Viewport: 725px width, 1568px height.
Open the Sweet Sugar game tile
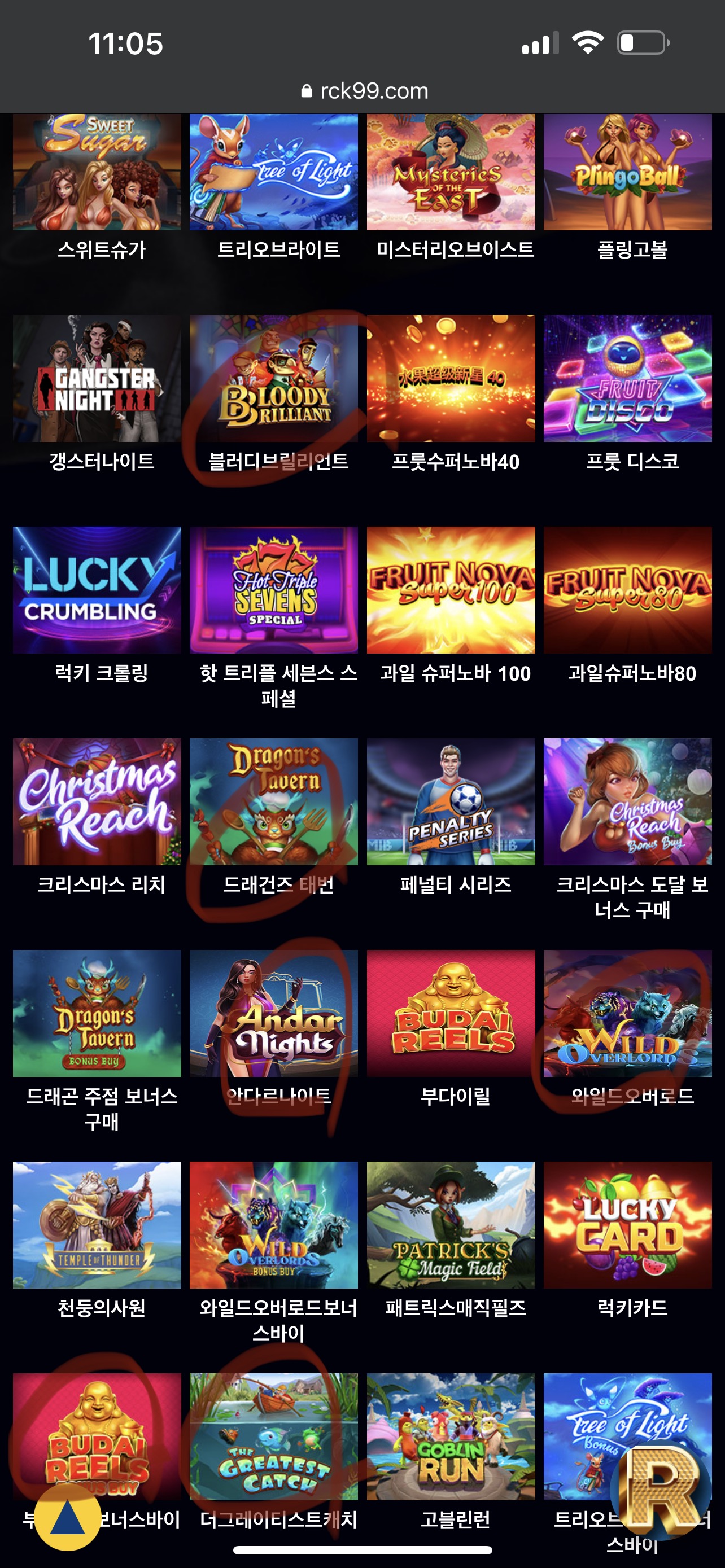pyautogui.click(x=97, y=172)
